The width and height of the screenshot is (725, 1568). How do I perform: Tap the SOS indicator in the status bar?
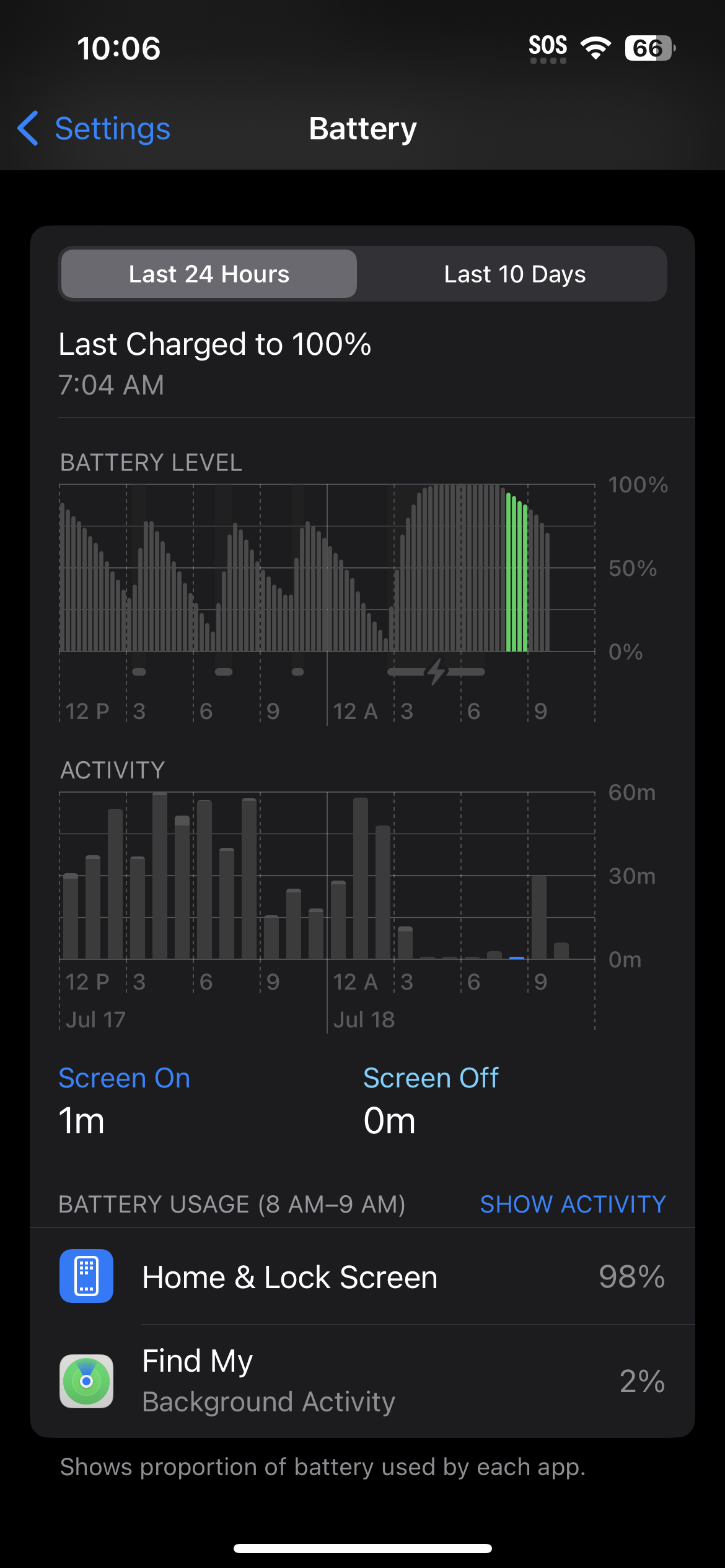click(x=548, y=46)
